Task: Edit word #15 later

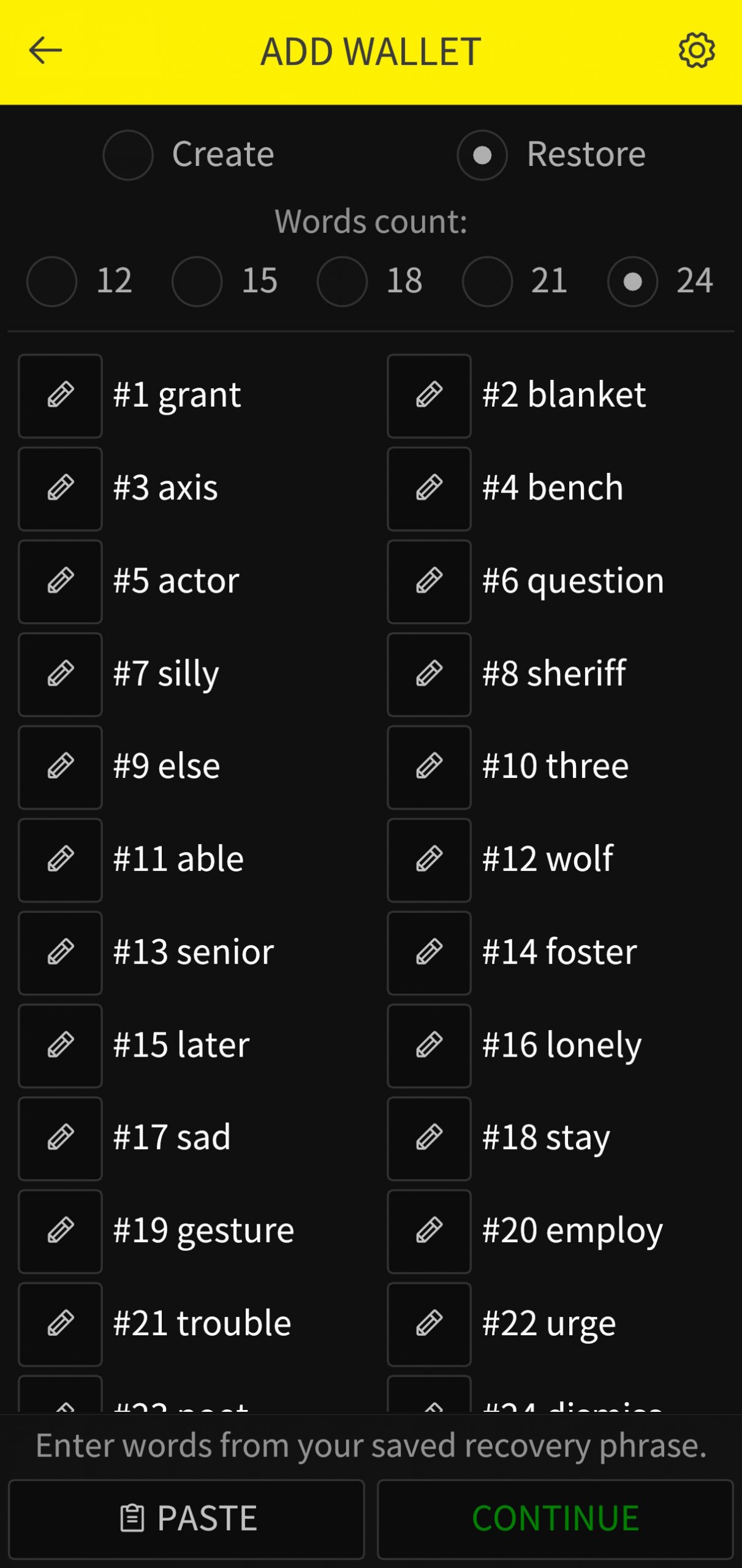Action: click(61, 1046)
